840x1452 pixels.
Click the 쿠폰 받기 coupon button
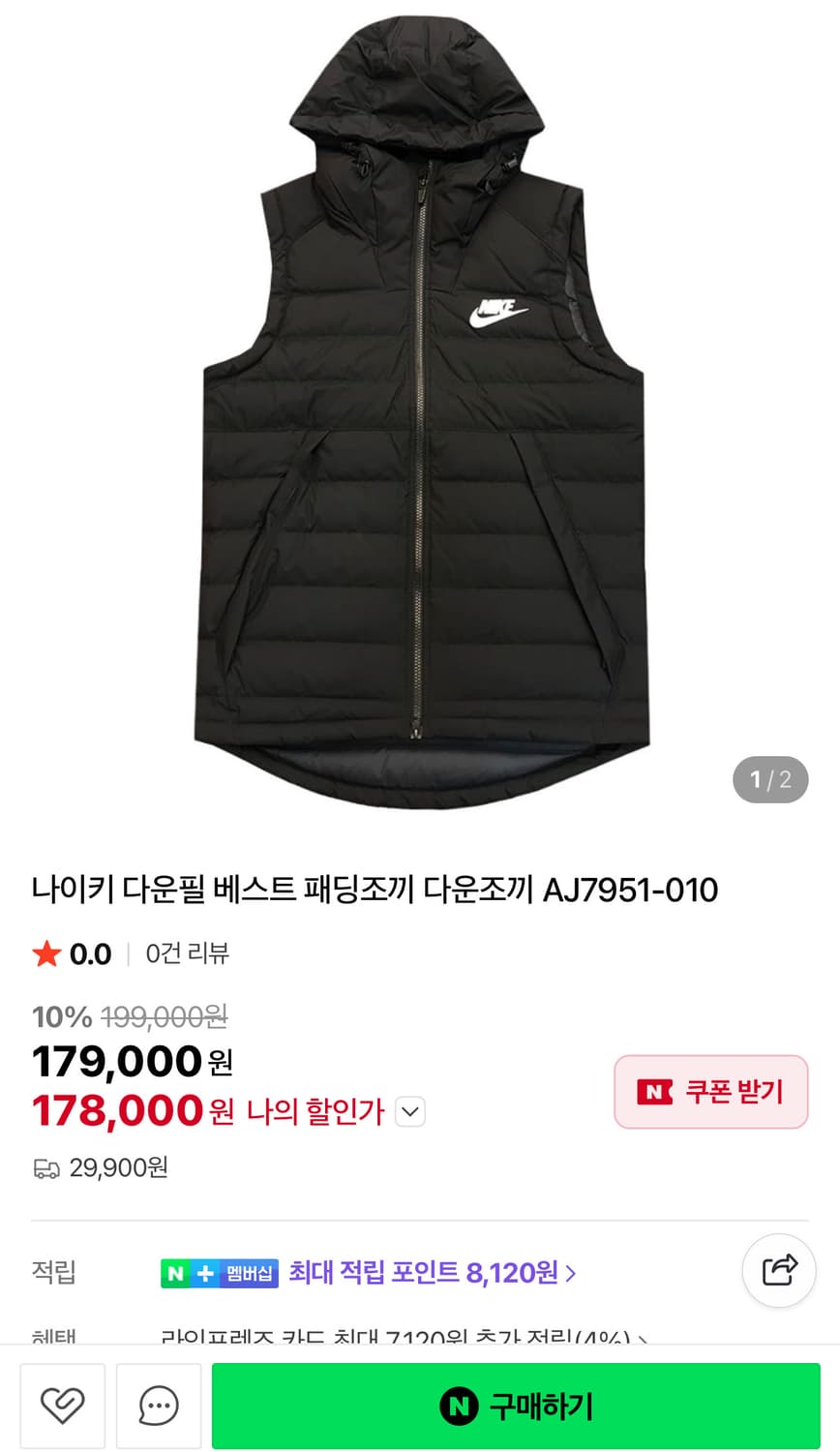pos(710,1092)
